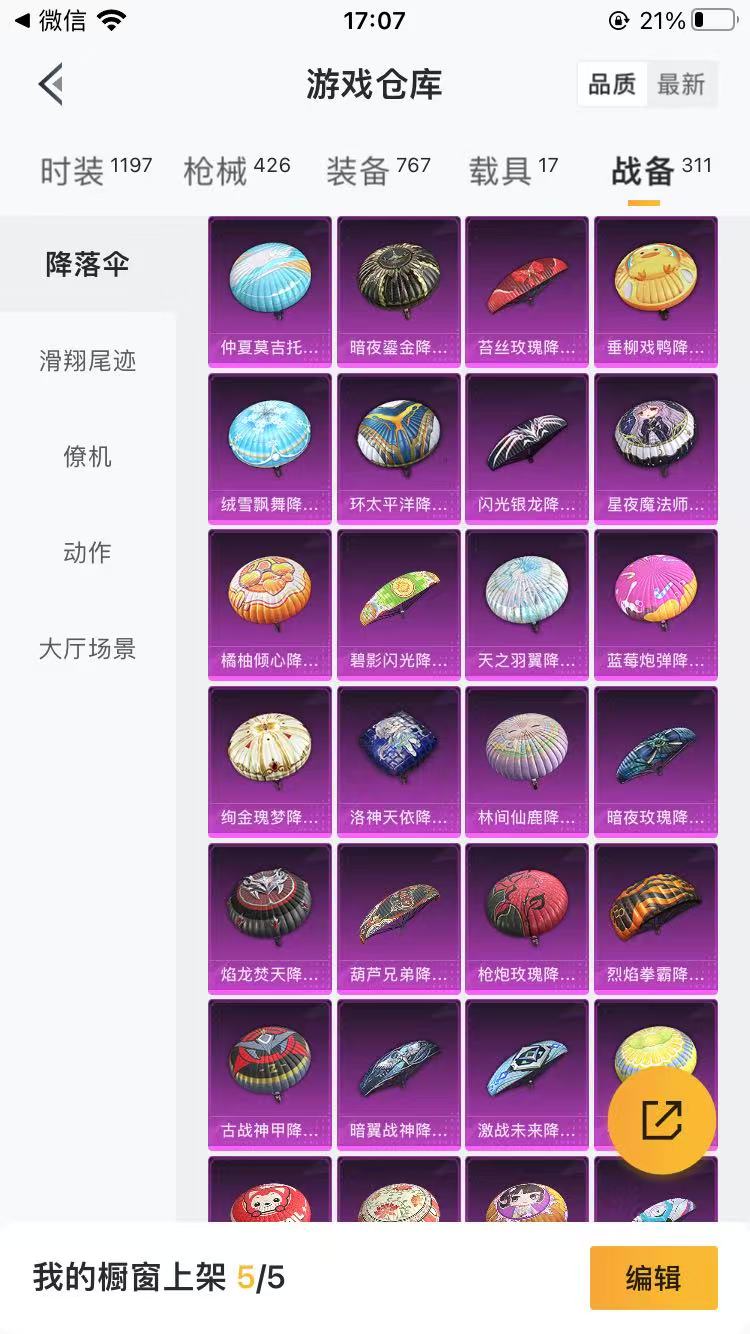
Task: Select the 僚机 category
Action: 87,457
